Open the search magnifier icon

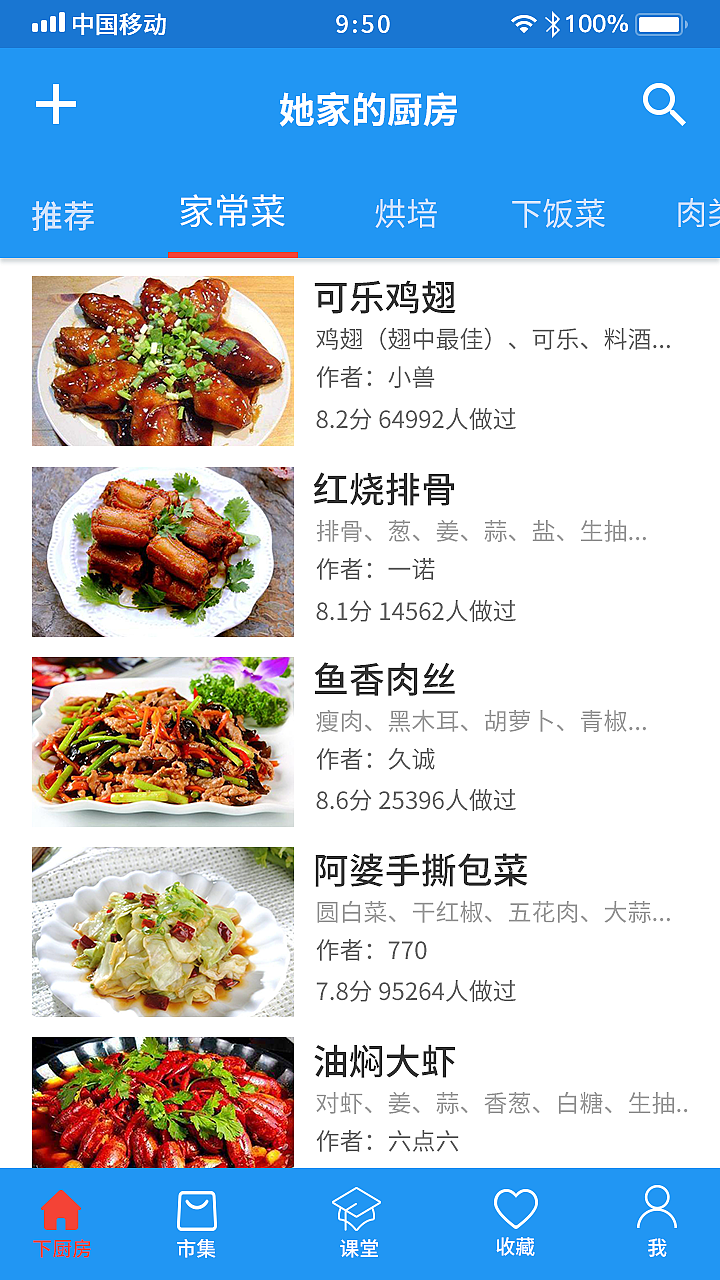[663, 104]
